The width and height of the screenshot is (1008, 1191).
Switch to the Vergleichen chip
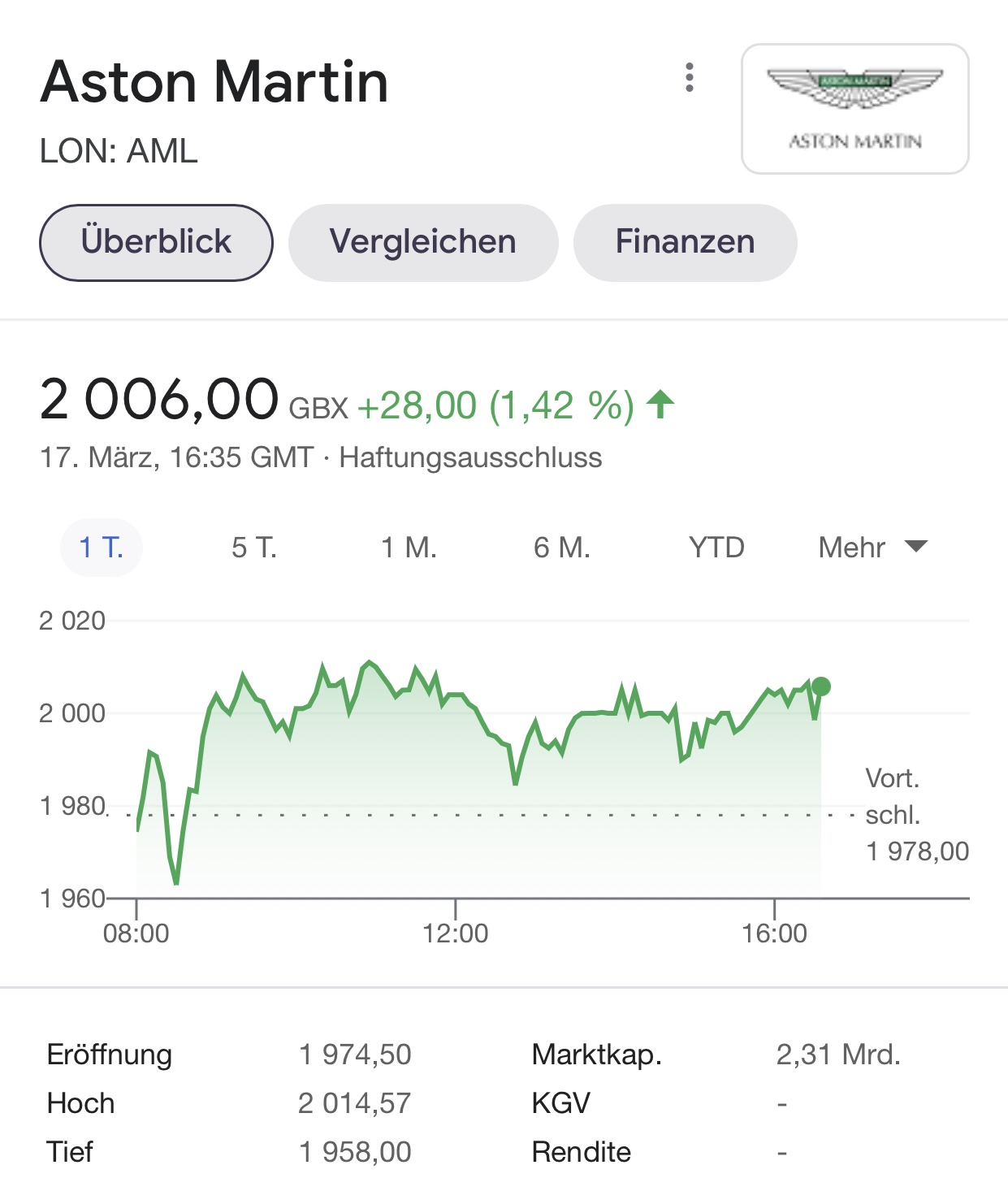point(423,242)
